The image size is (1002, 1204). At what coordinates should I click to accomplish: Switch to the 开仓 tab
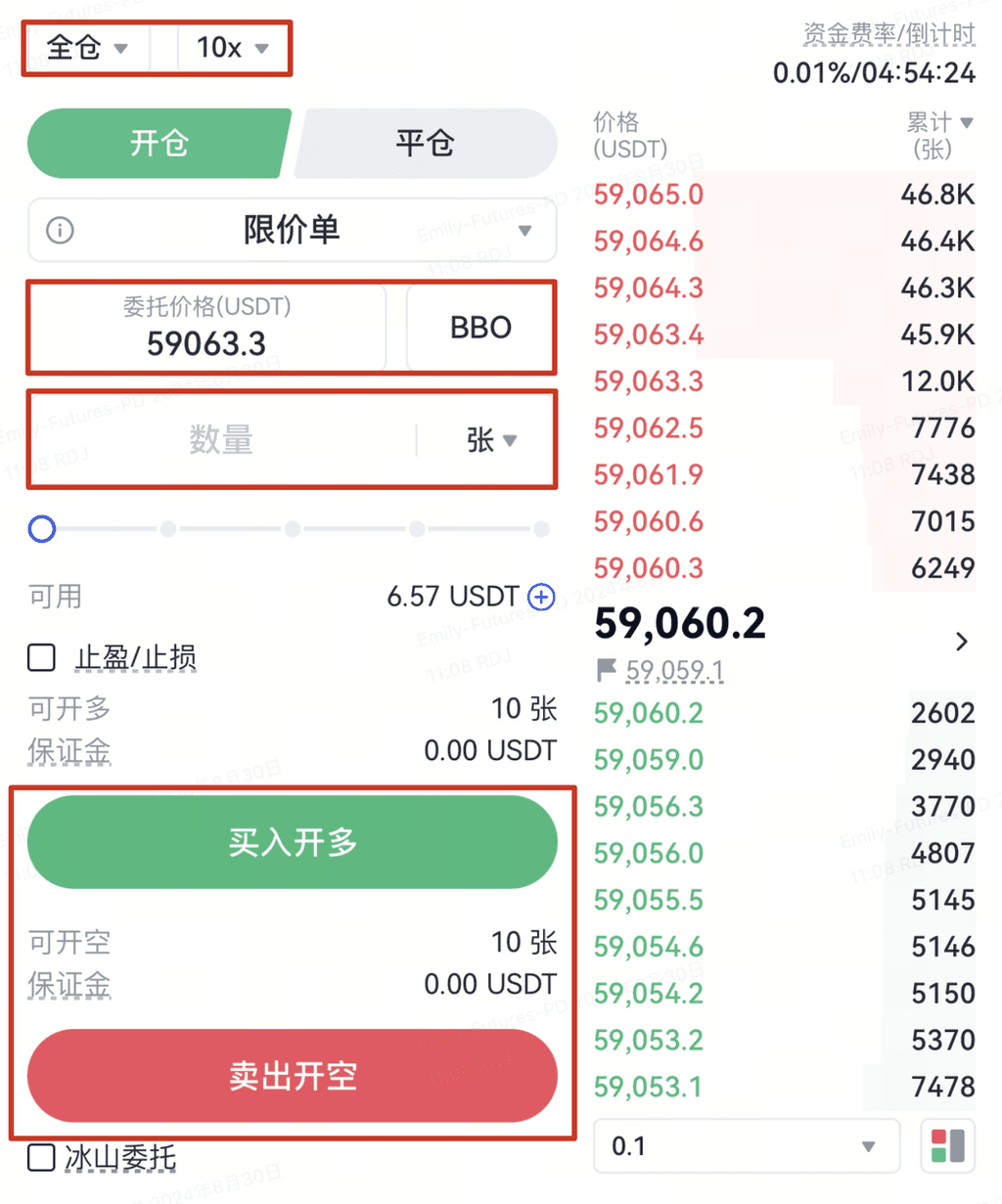tap(159, 144)
